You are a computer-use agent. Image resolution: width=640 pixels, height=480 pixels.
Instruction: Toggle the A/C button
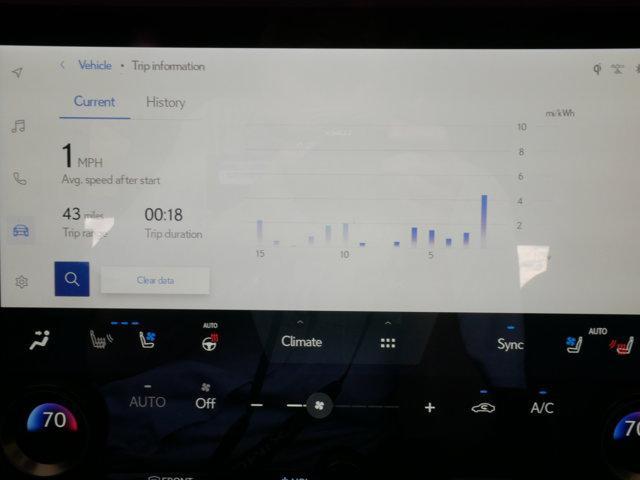click(542, 407)
